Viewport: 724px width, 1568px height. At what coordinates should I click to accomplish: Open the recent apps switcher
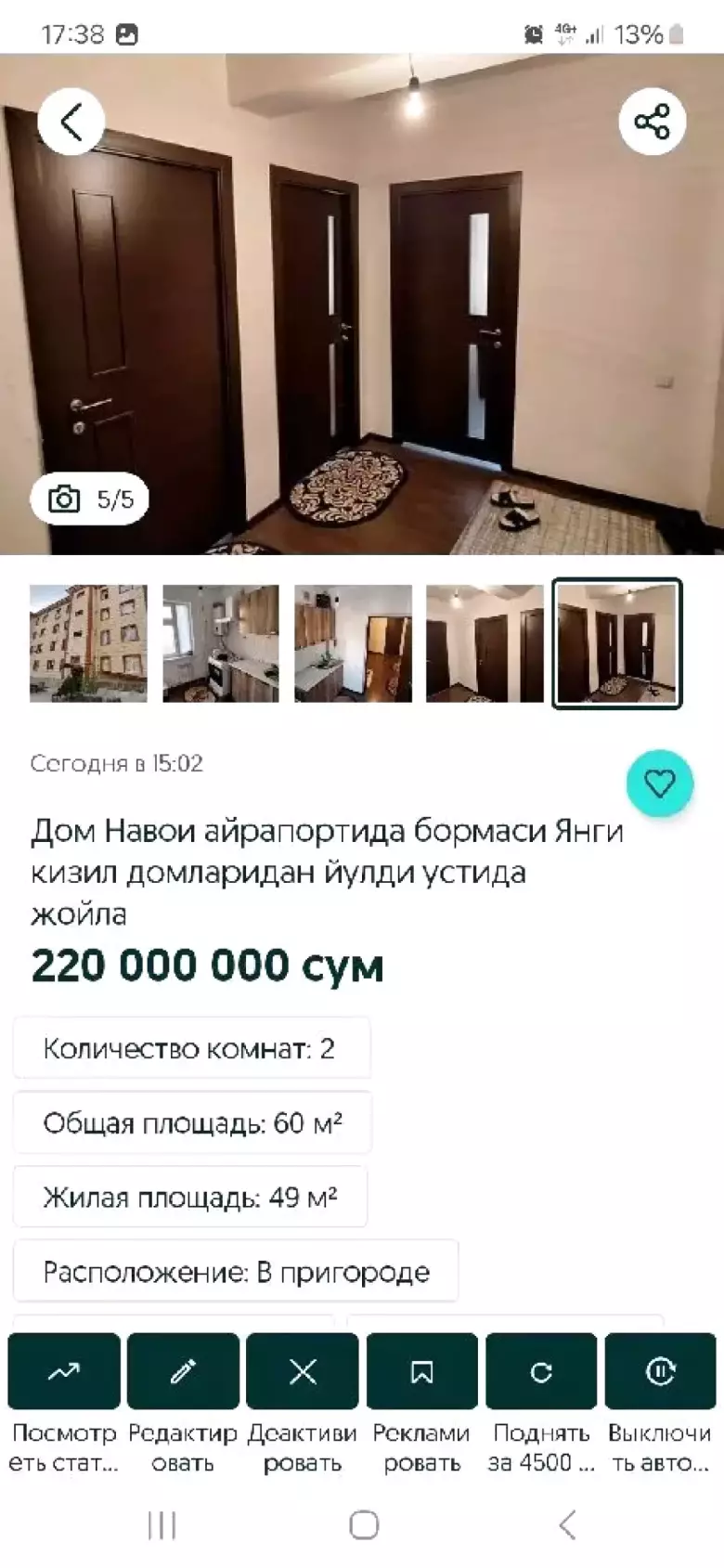[x=162, y=1524]
